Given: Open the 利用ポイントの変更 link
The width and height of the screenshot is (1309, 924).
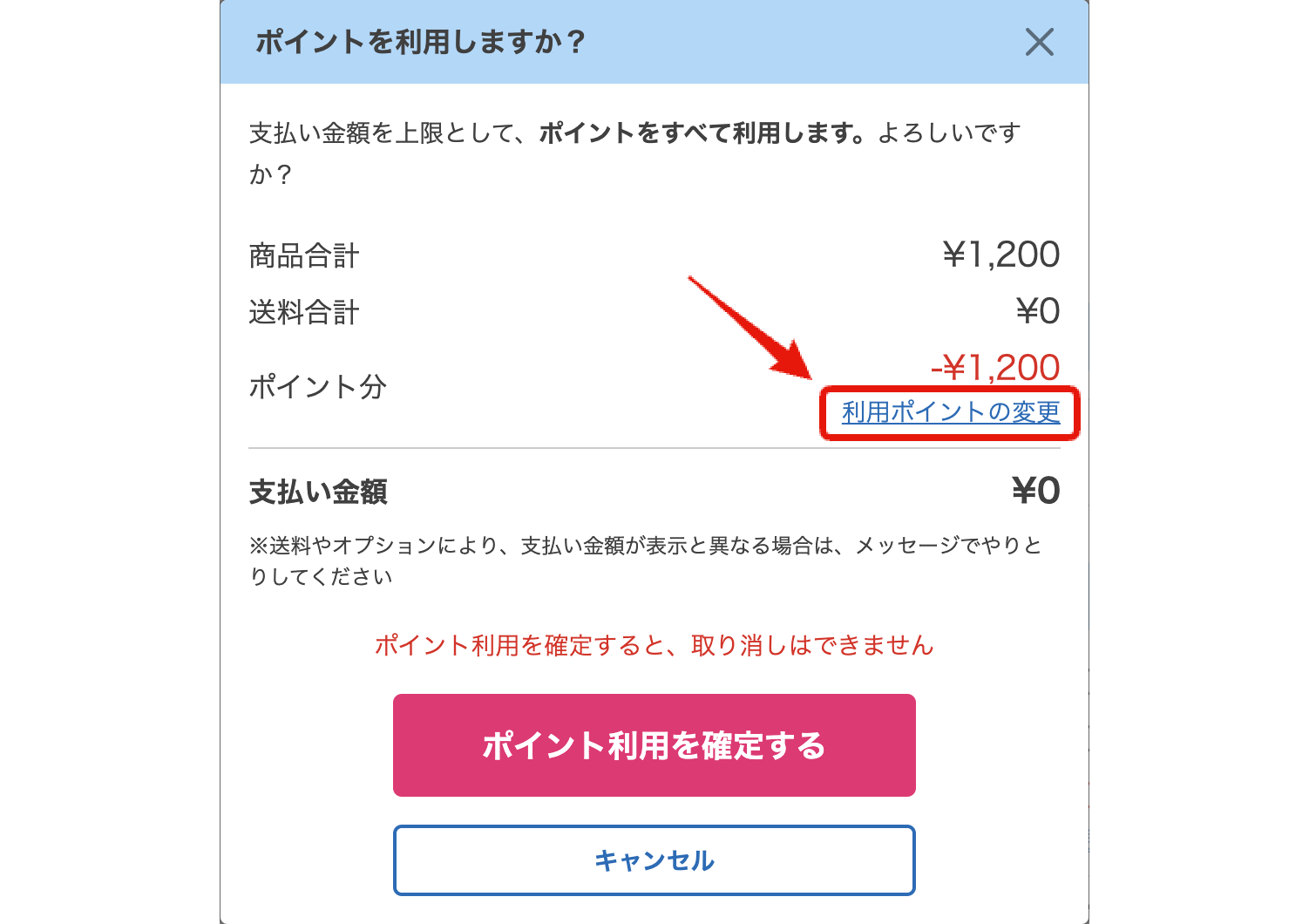Looking at the screenshot, I should click(950, 412).
